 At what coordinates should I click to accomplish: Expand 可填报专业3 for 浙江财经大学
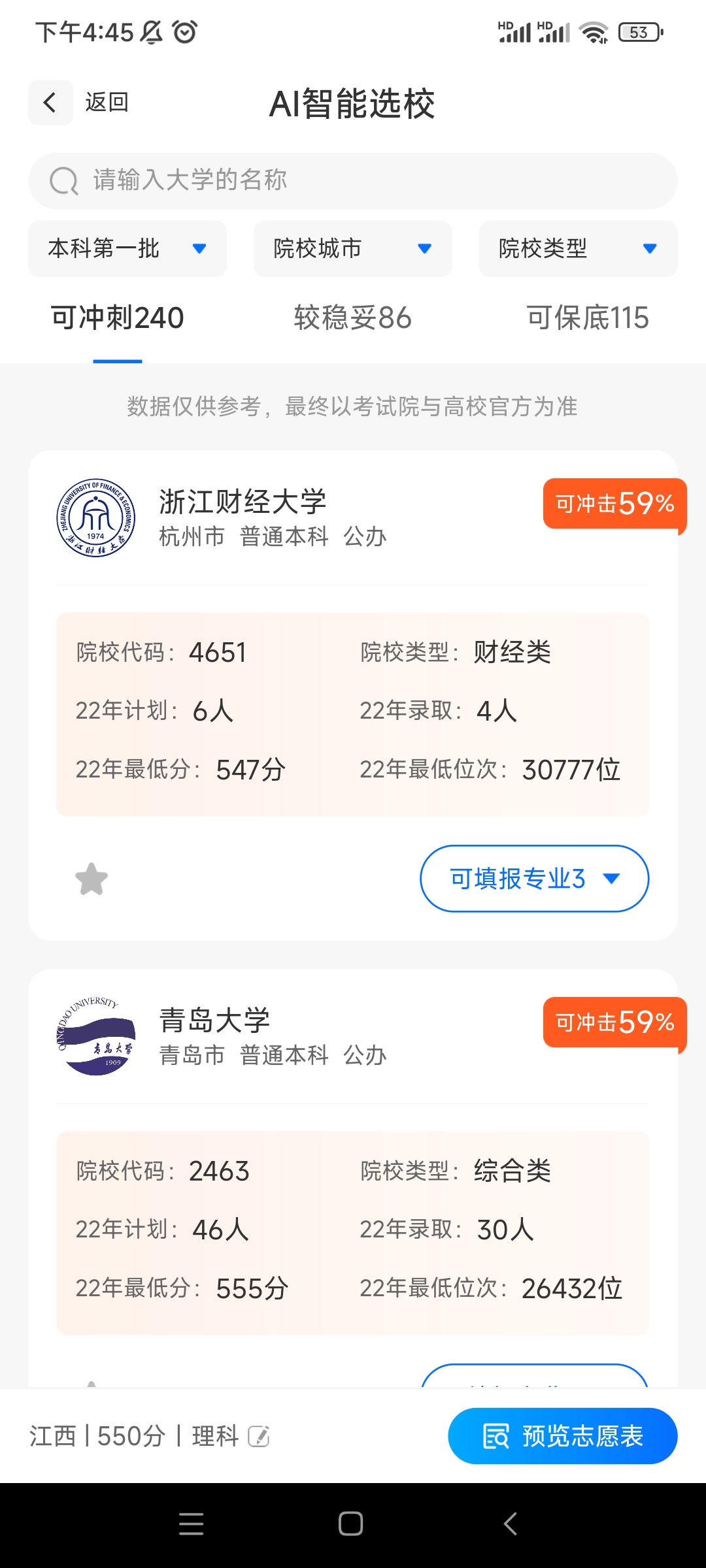pyautogui.click(x=534, y=879)
